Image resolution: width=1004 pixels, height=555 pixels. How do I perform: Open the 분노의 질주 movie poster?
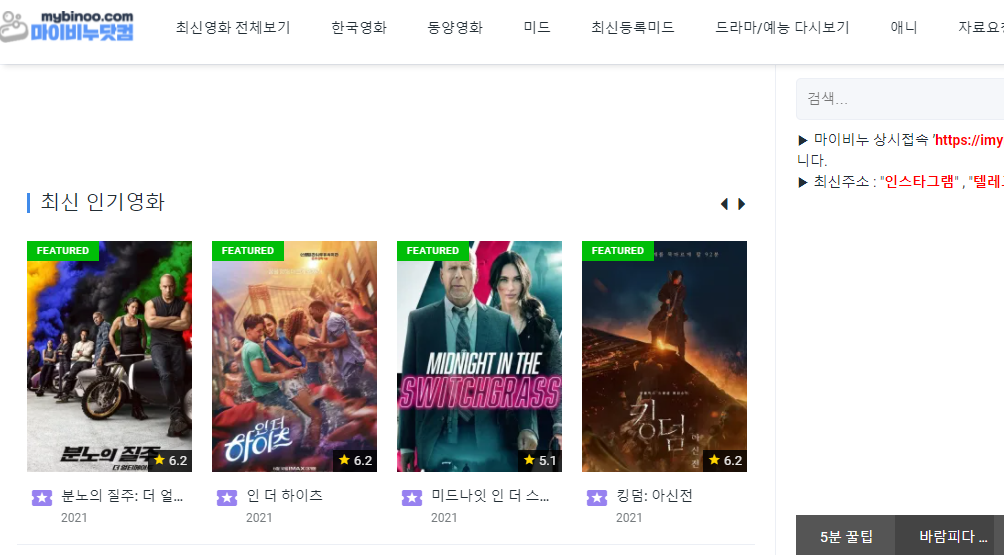click(109, 356)
